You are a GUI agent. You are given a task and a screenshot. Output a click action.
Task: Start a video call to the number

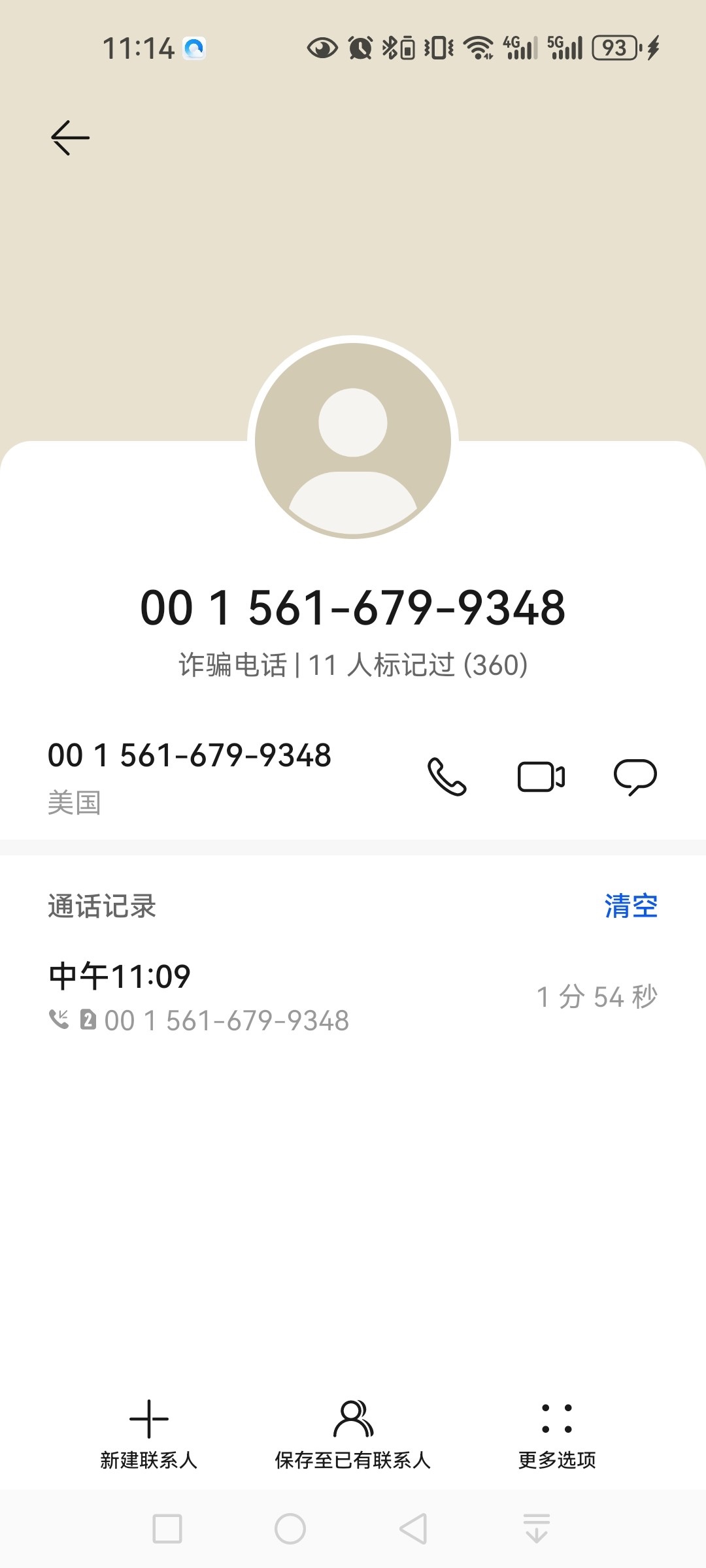pos(541,777)
